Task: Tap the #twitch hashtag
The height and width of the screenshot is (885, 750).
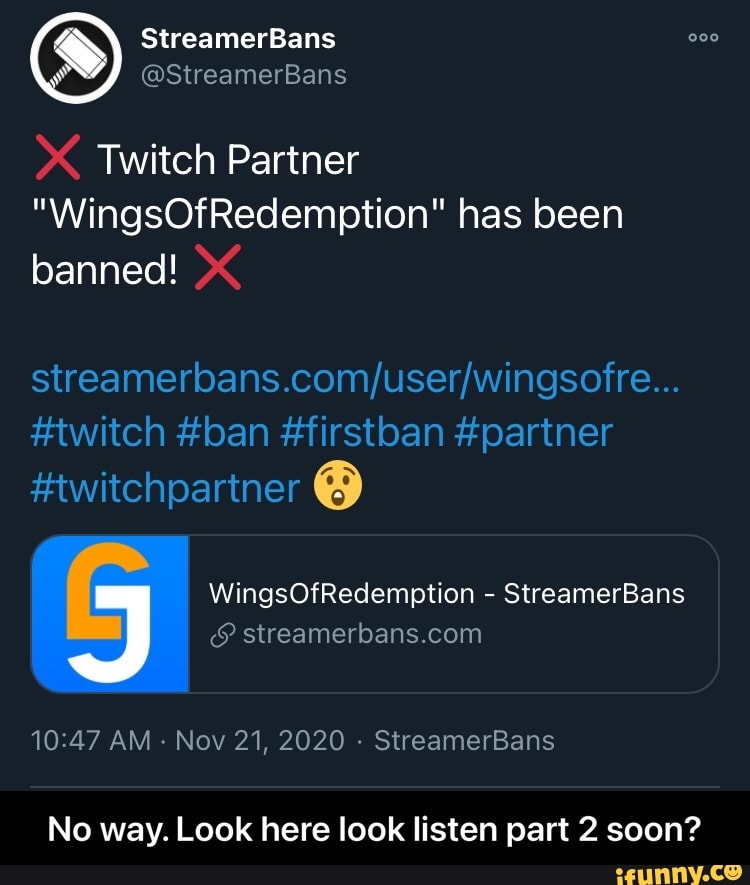Action: pos(98,433)
